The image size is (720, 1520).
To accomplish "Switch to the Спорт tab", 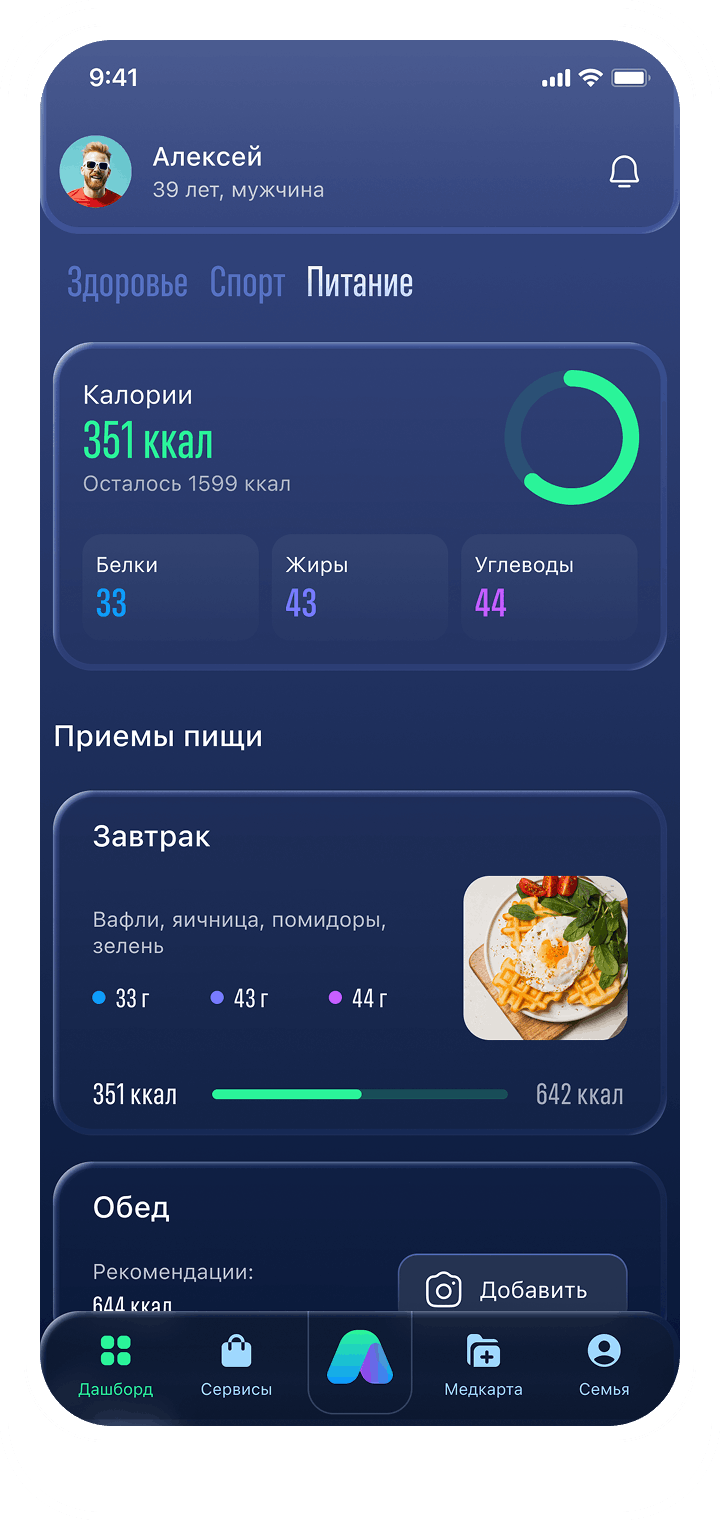I will click(x=247, y=283).
